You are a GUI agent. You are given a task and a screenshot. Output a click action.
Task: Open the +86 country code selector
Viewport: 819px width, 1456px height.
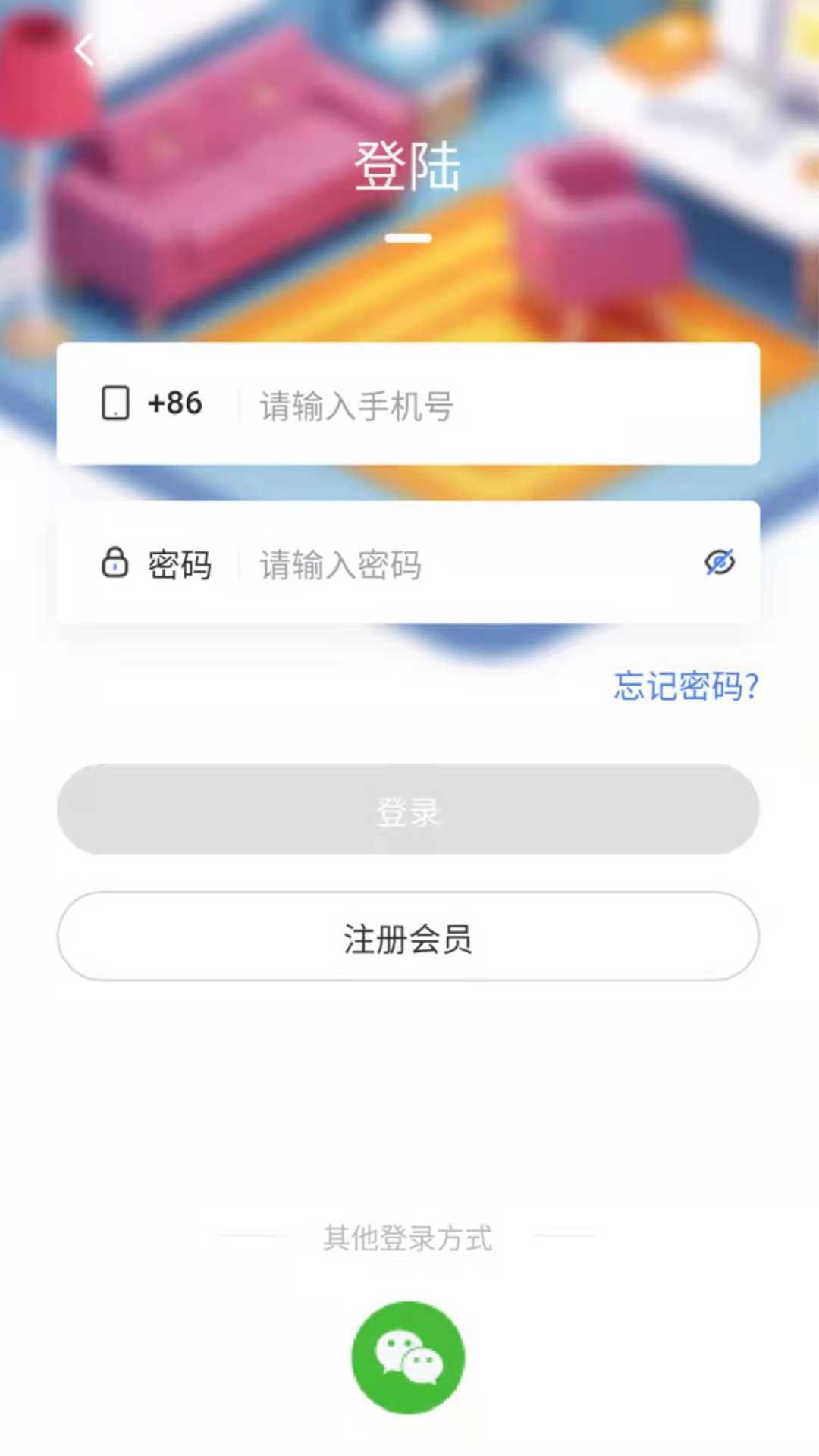[x=174, y=403]
